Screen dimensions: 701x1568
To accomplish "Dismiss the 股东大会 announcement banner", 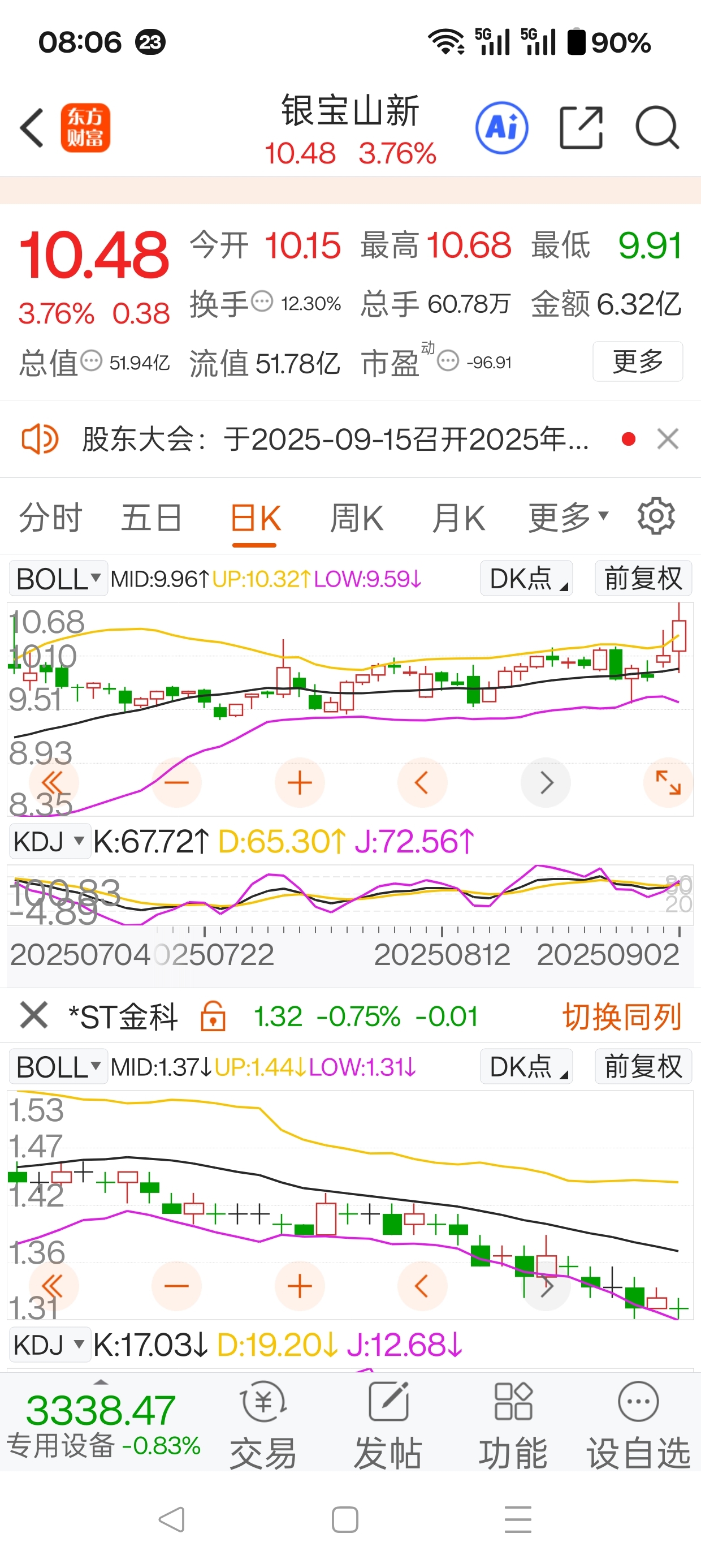I will tap(668, 438).
